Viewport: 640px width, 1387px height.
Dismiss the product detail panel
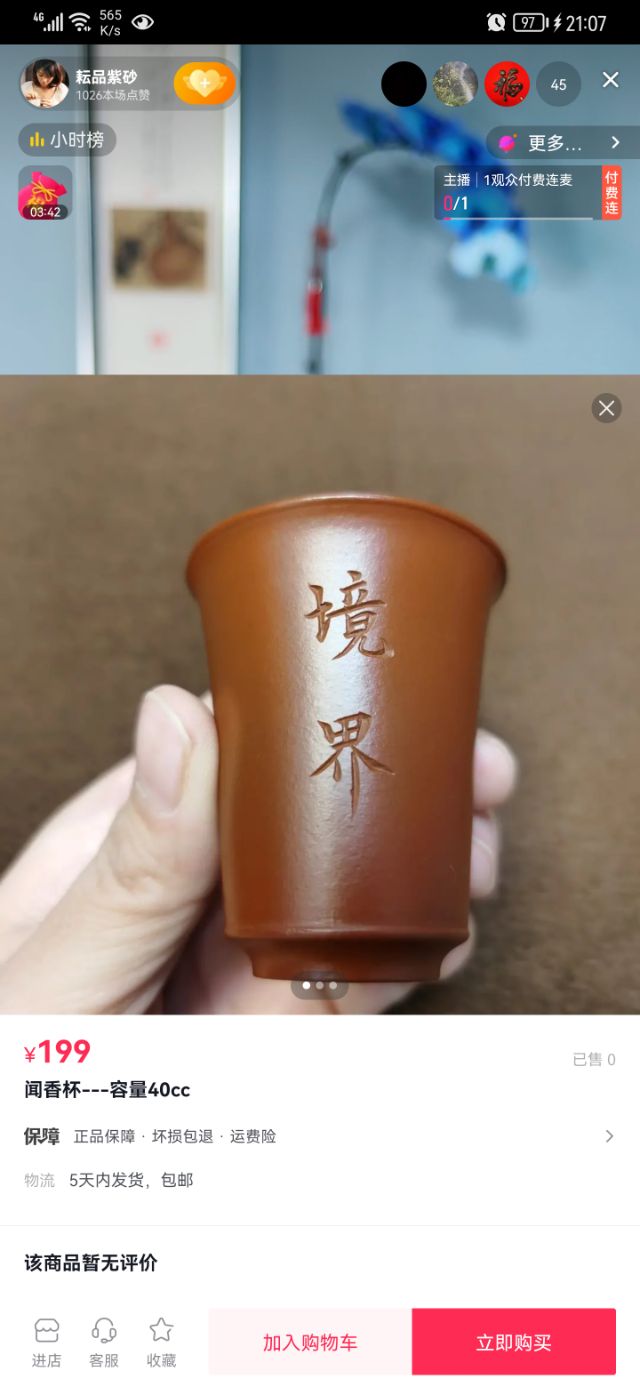click(605, 408)
